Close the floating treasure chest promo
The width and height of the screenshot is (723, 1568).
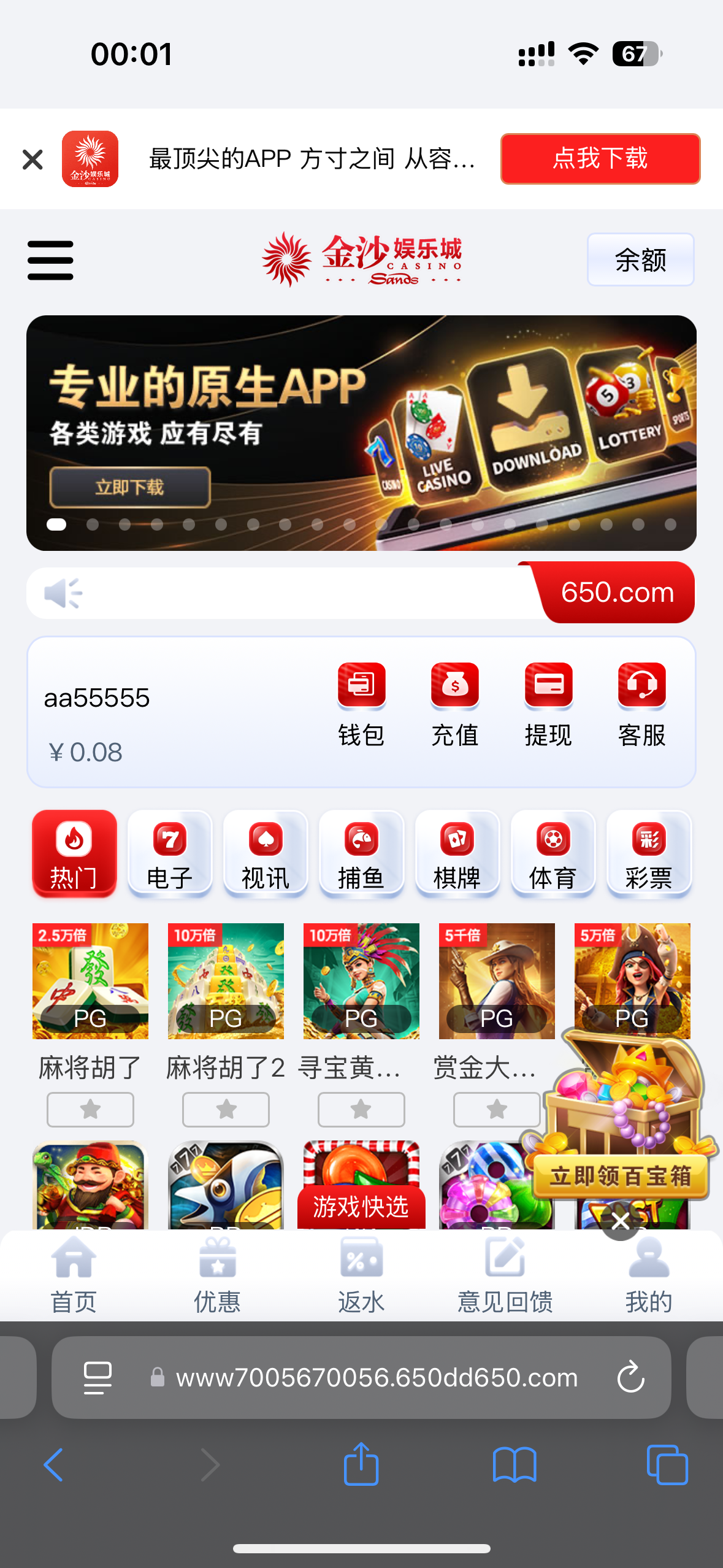[x=620, y=1221]
